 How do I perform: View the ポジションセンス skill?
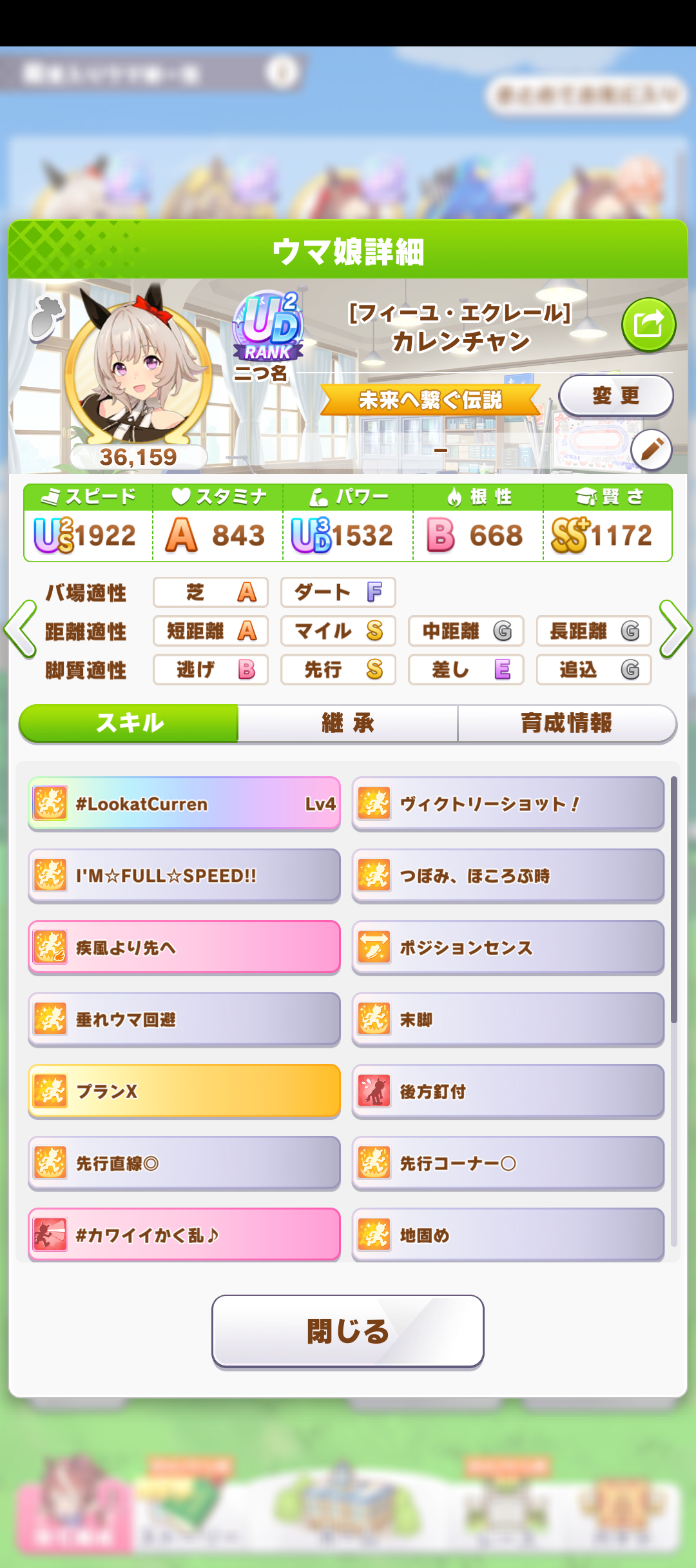point(508,948)
